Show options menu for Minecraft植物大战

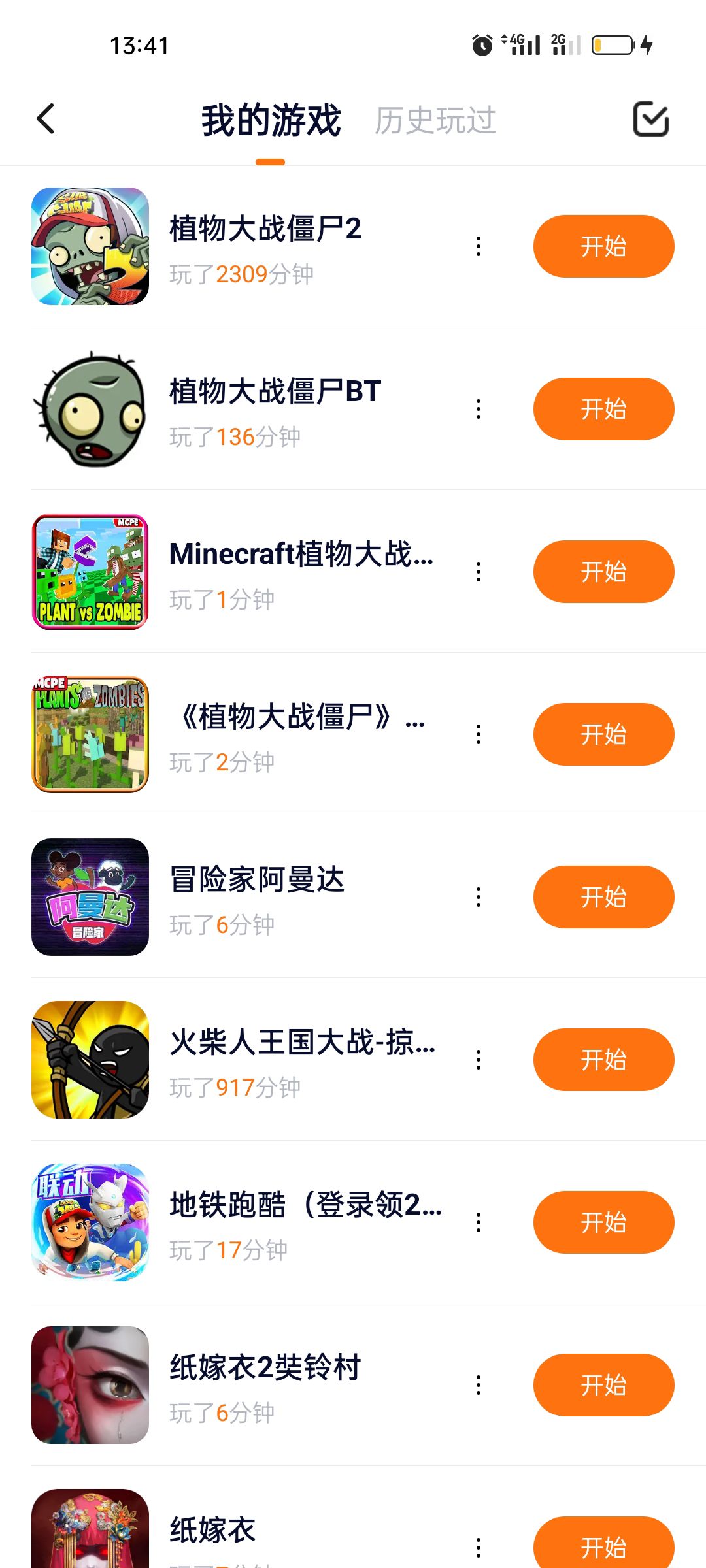click(479, 572)
